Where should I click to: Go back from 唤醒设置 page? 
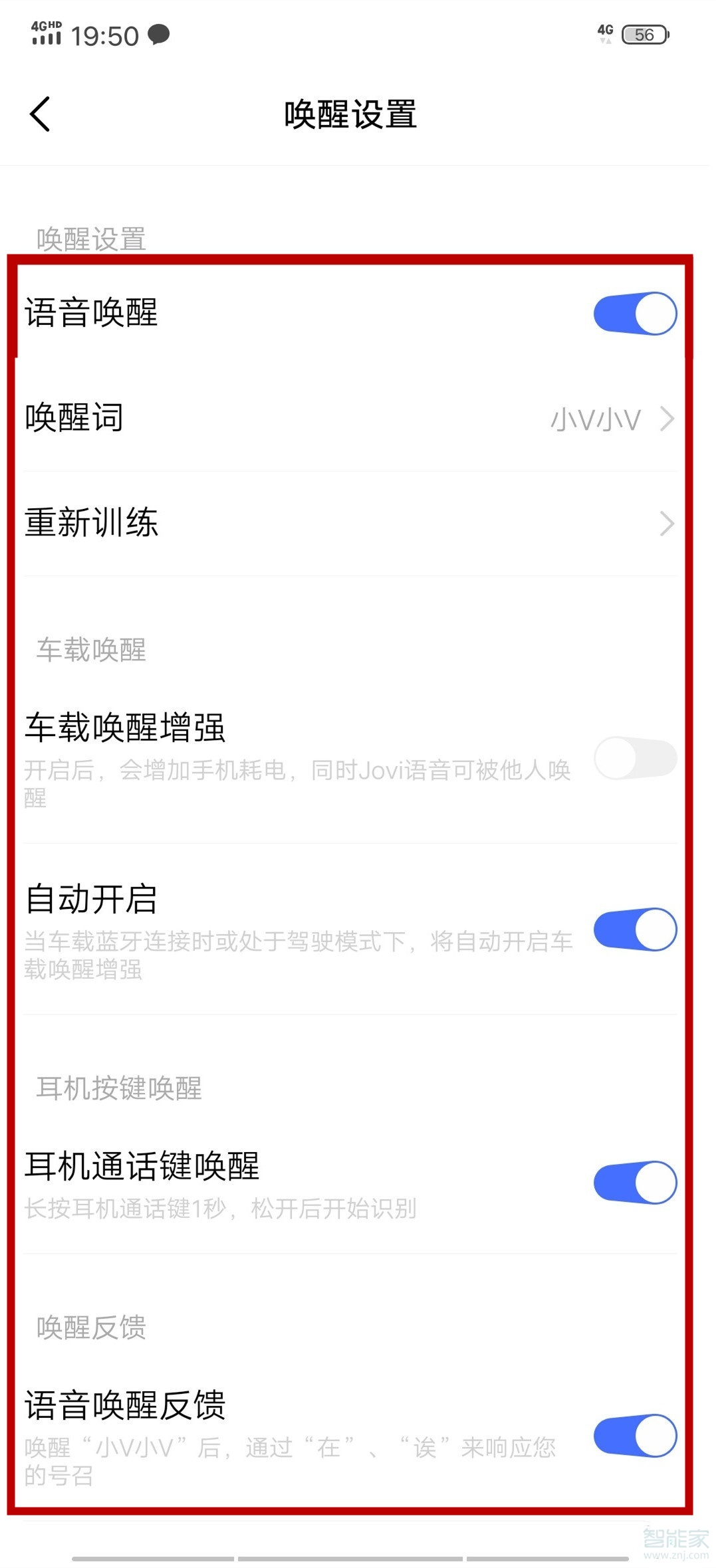tap(40, 114)
